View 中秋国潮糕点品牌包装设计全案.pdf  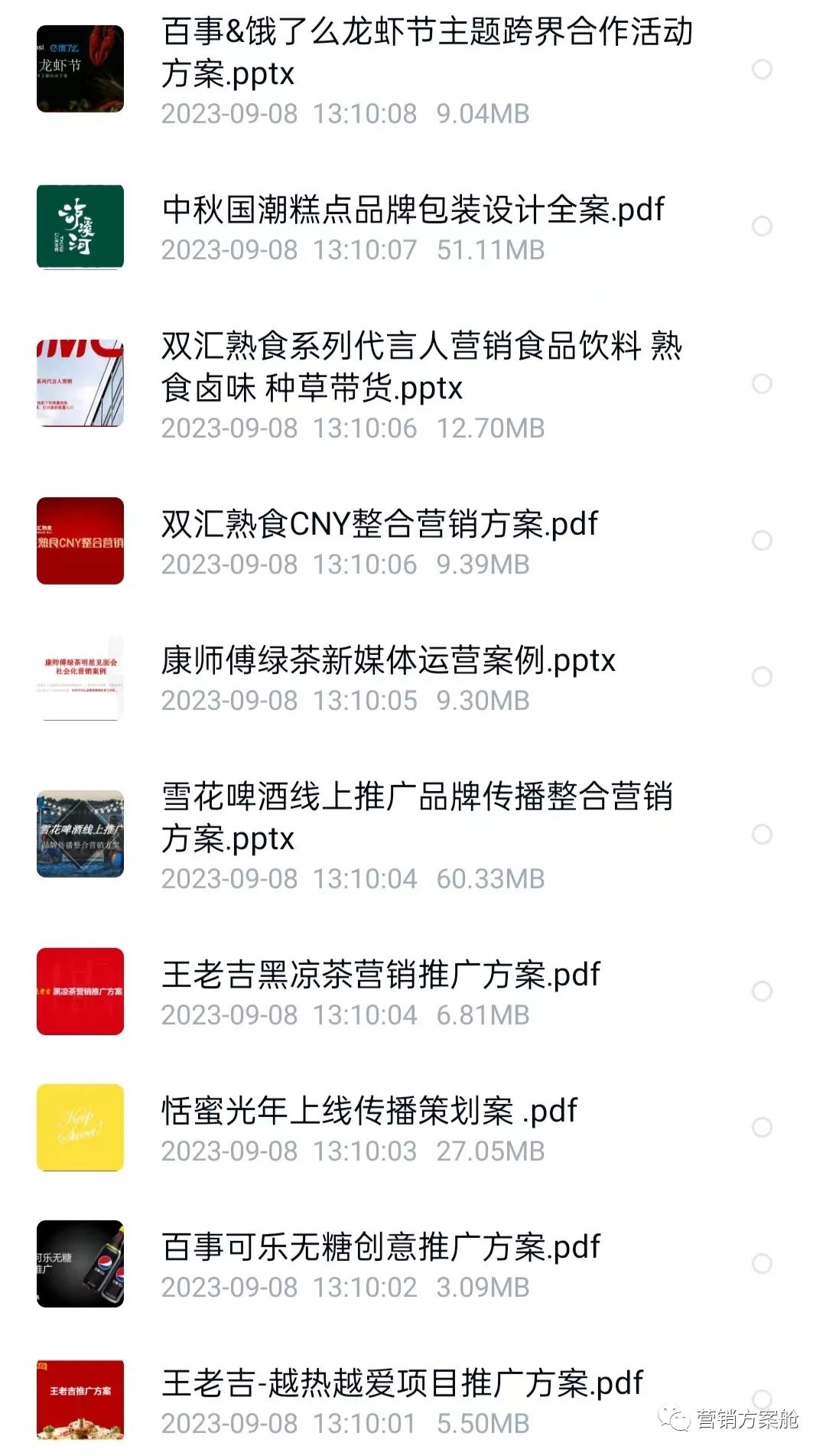tap(413, 210)
